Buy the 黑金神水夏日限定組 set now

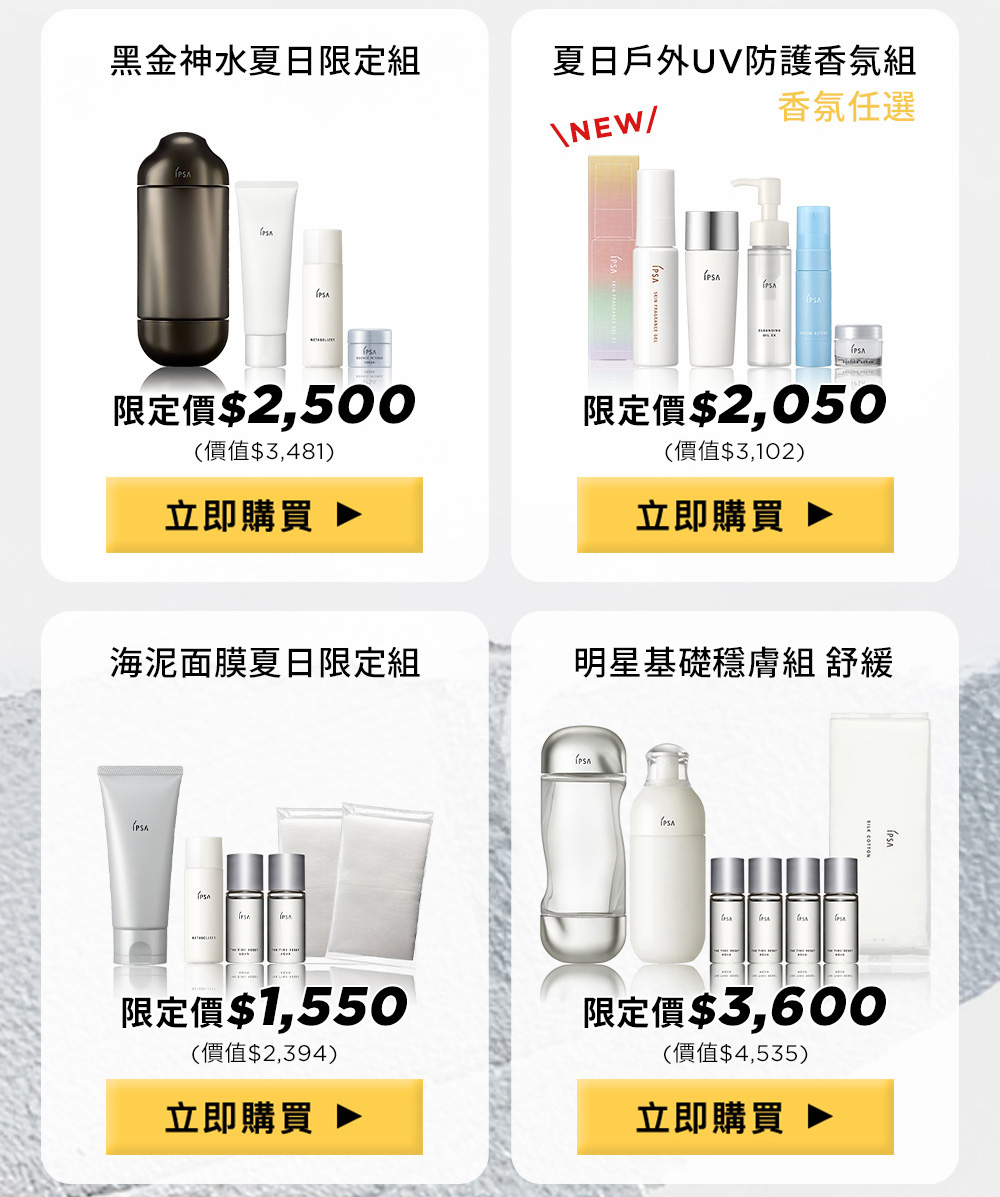264,515
